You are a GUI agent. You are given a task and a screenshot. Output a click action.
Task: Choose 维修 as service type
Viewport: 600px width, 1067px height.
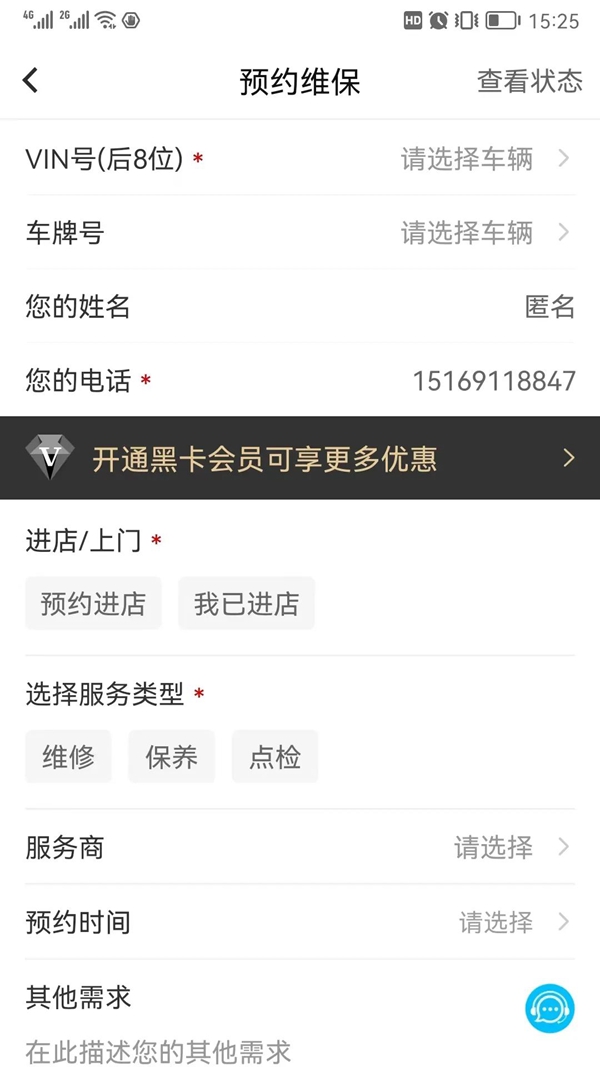68,757
